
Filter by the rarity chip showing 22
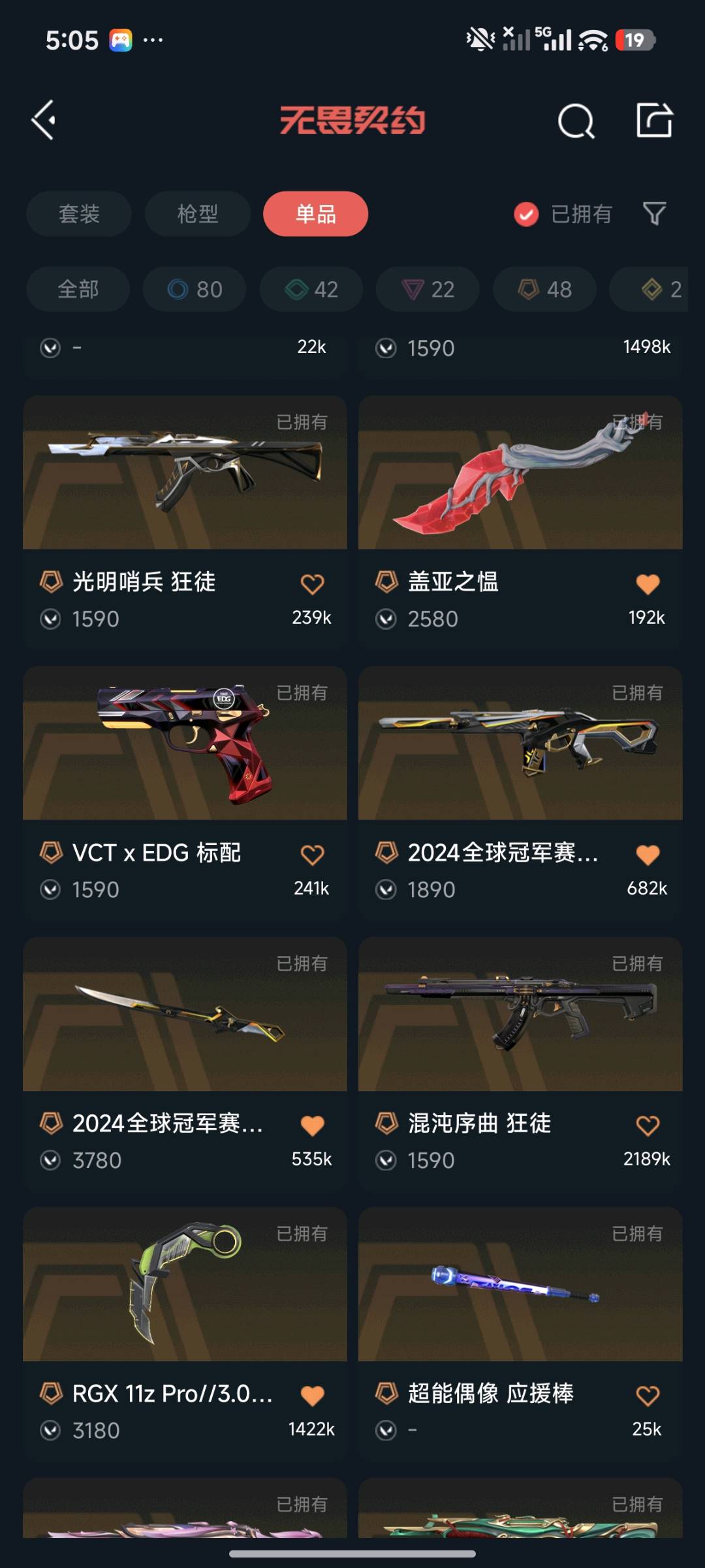428,289
